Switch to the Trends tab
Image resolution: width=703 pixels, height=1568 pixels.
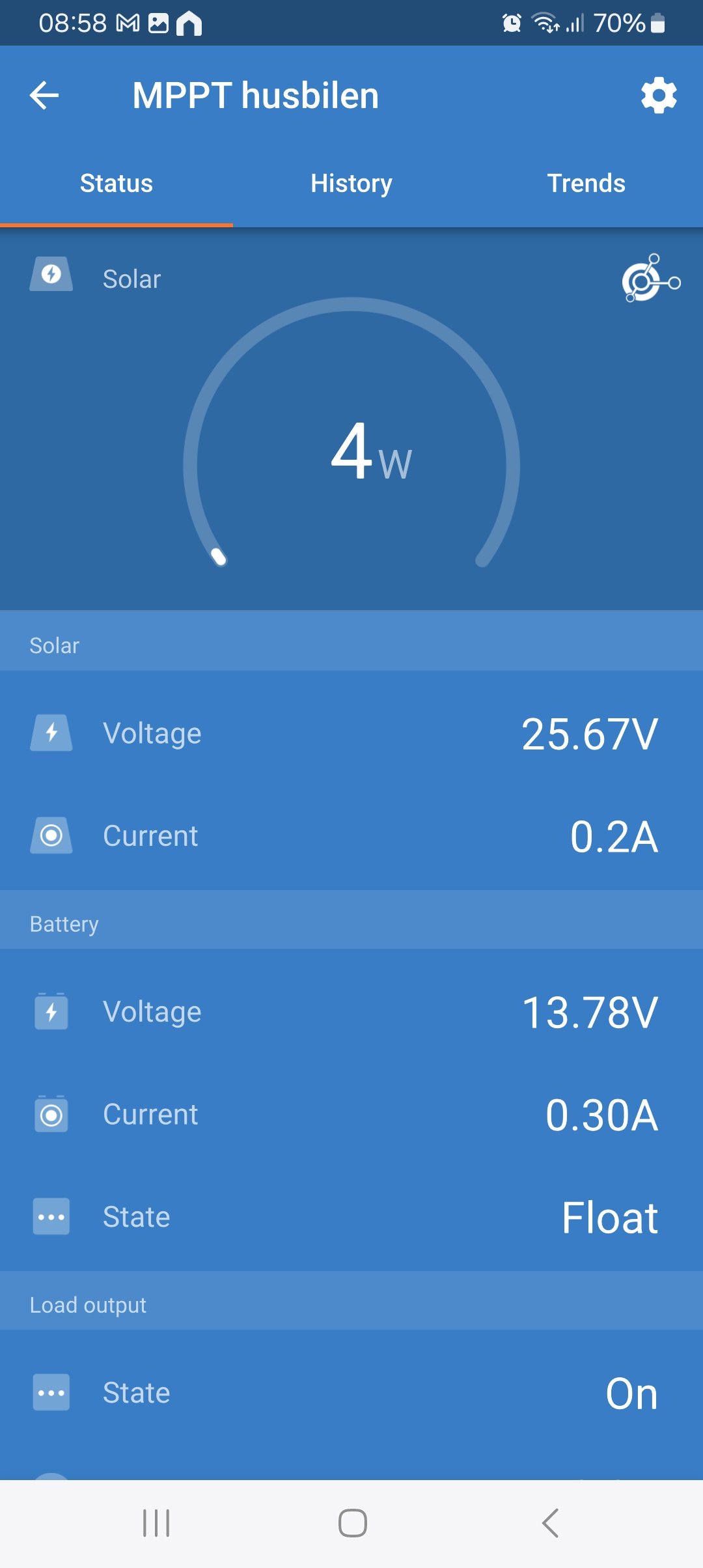[x=586, y=184]
